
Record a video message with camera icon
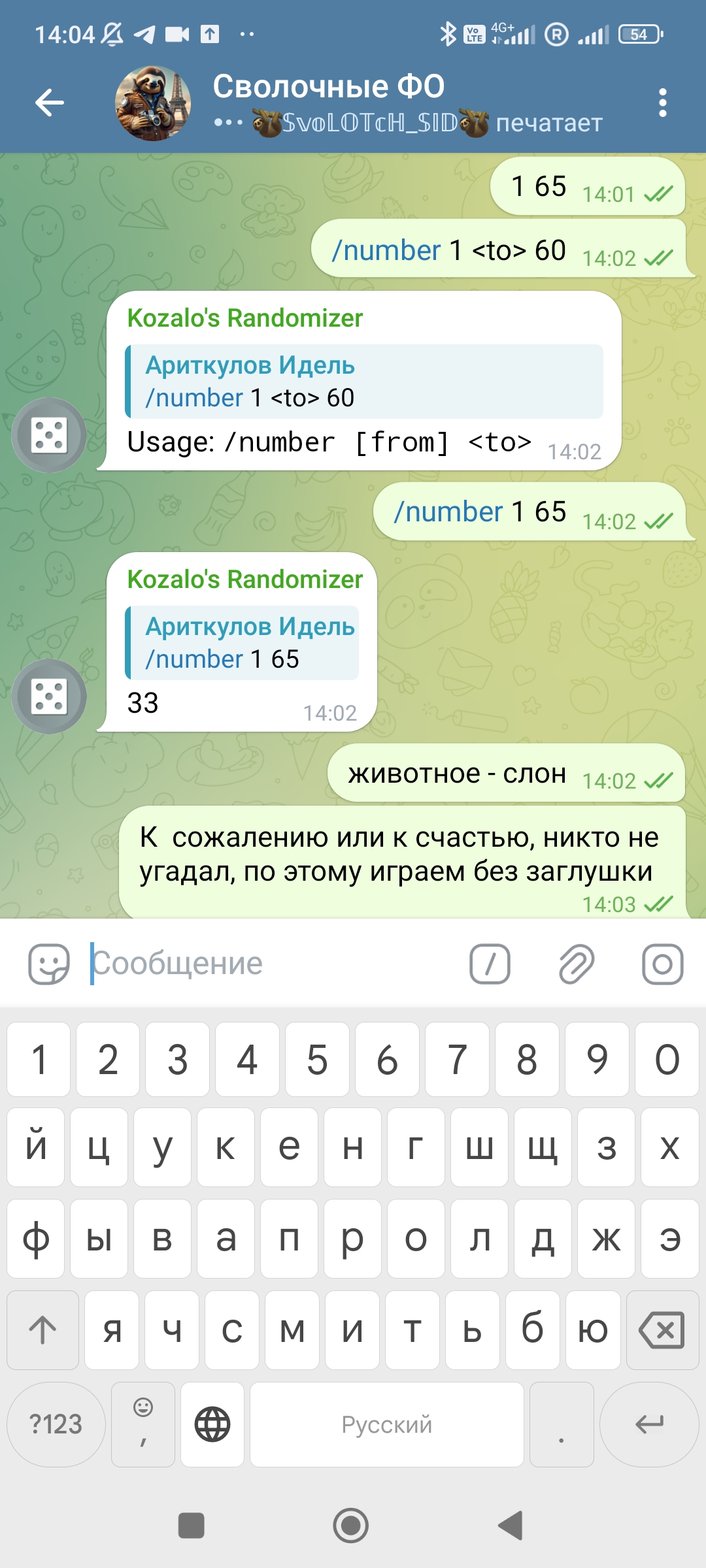663,964
